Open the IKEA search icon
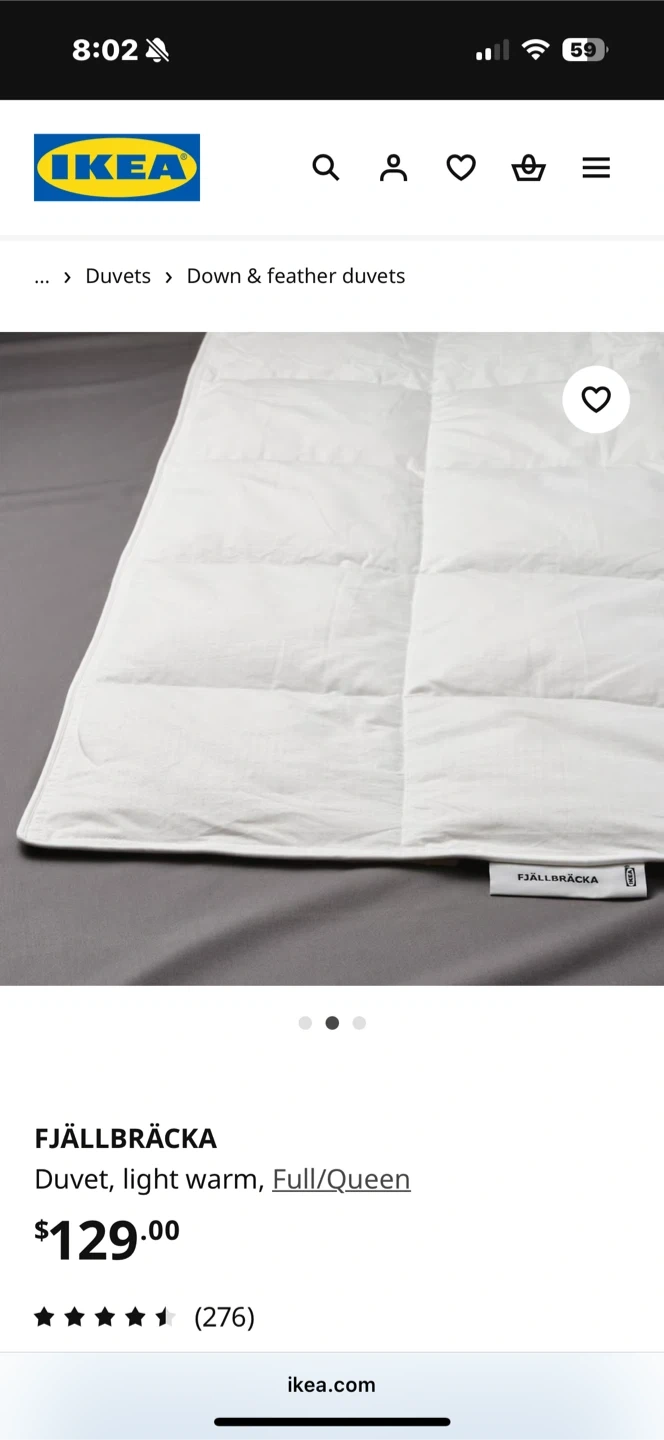Image resolution: width=664 pixels, height=1440 pixels. point(326,167)
